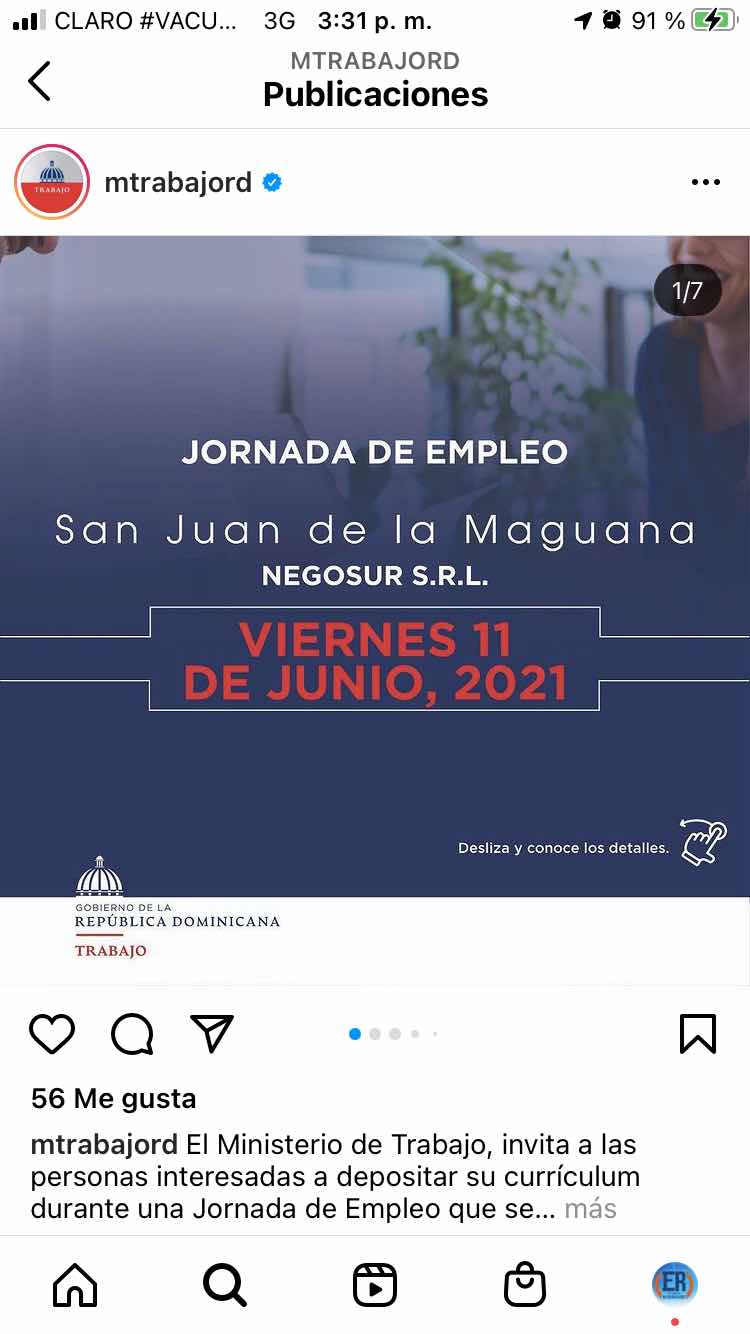
Task: View the 56 Me gusta list
Action: pyautogui.click(x=114, y=1098)
